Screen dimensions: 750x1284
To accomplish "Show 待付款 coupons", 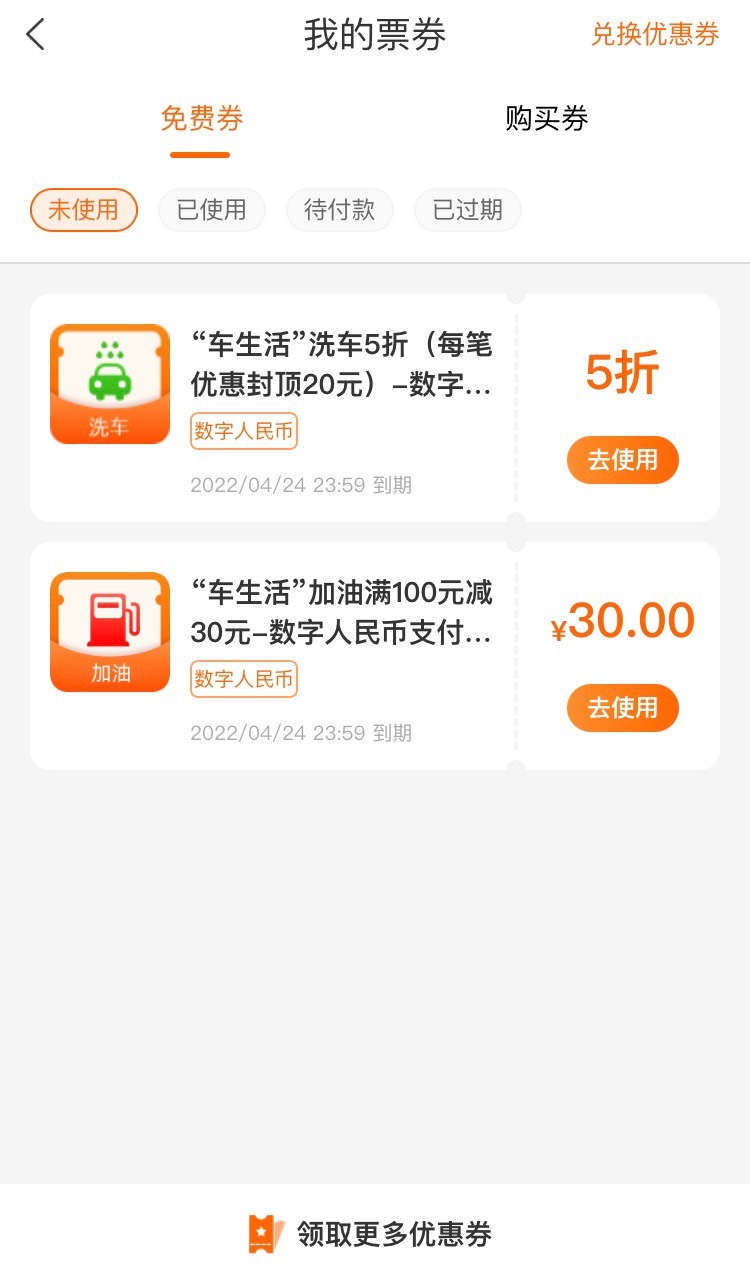I will pyautogui.click(x=340, y=210).
